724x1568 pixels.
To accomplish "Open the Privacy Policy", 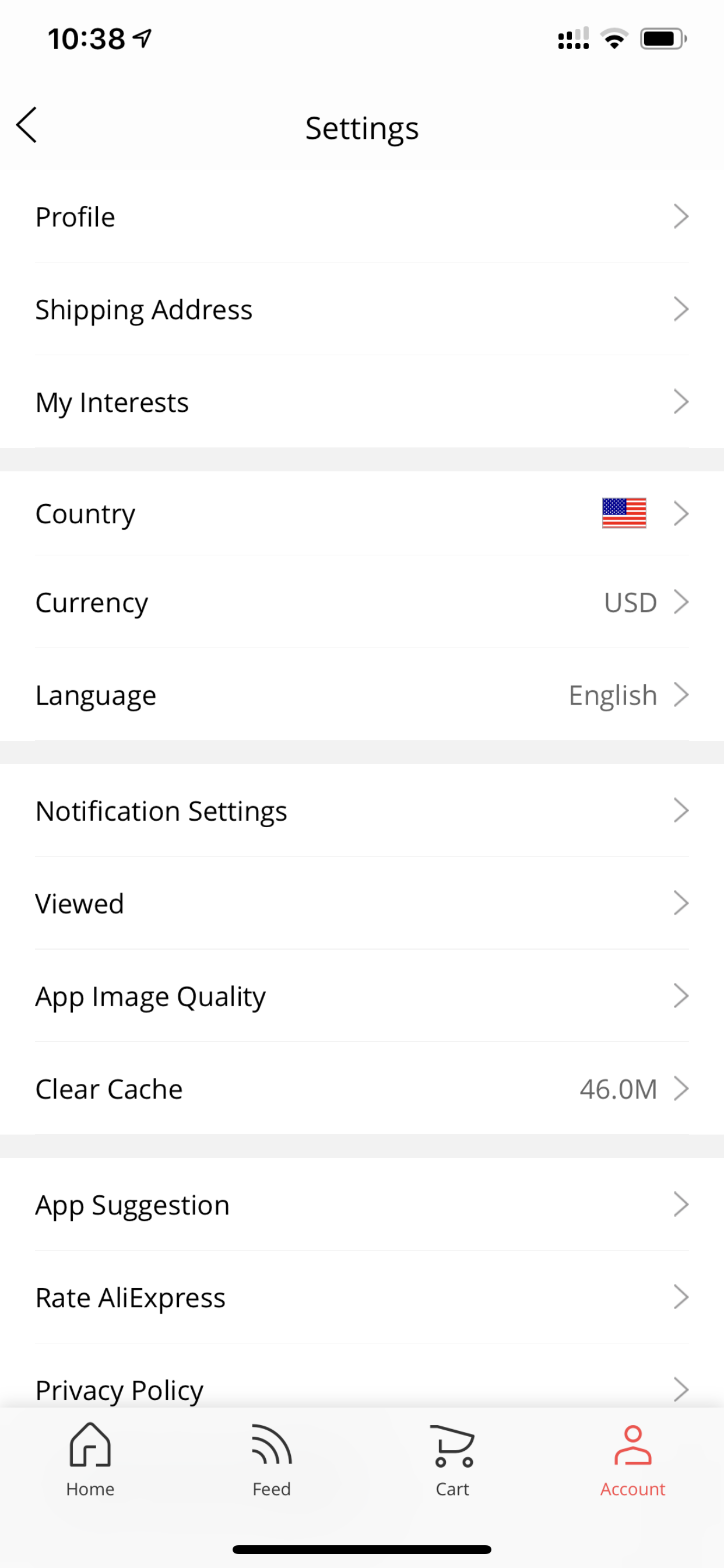I will click(x=362, y=1375).
